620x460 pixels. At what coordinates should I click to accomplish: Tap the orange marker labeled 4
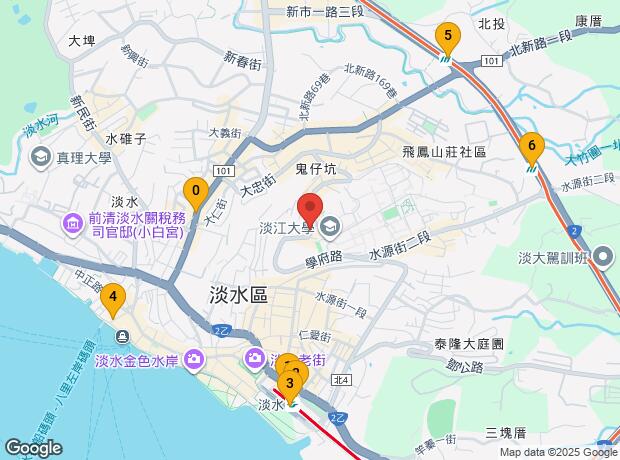coord(113,300)
